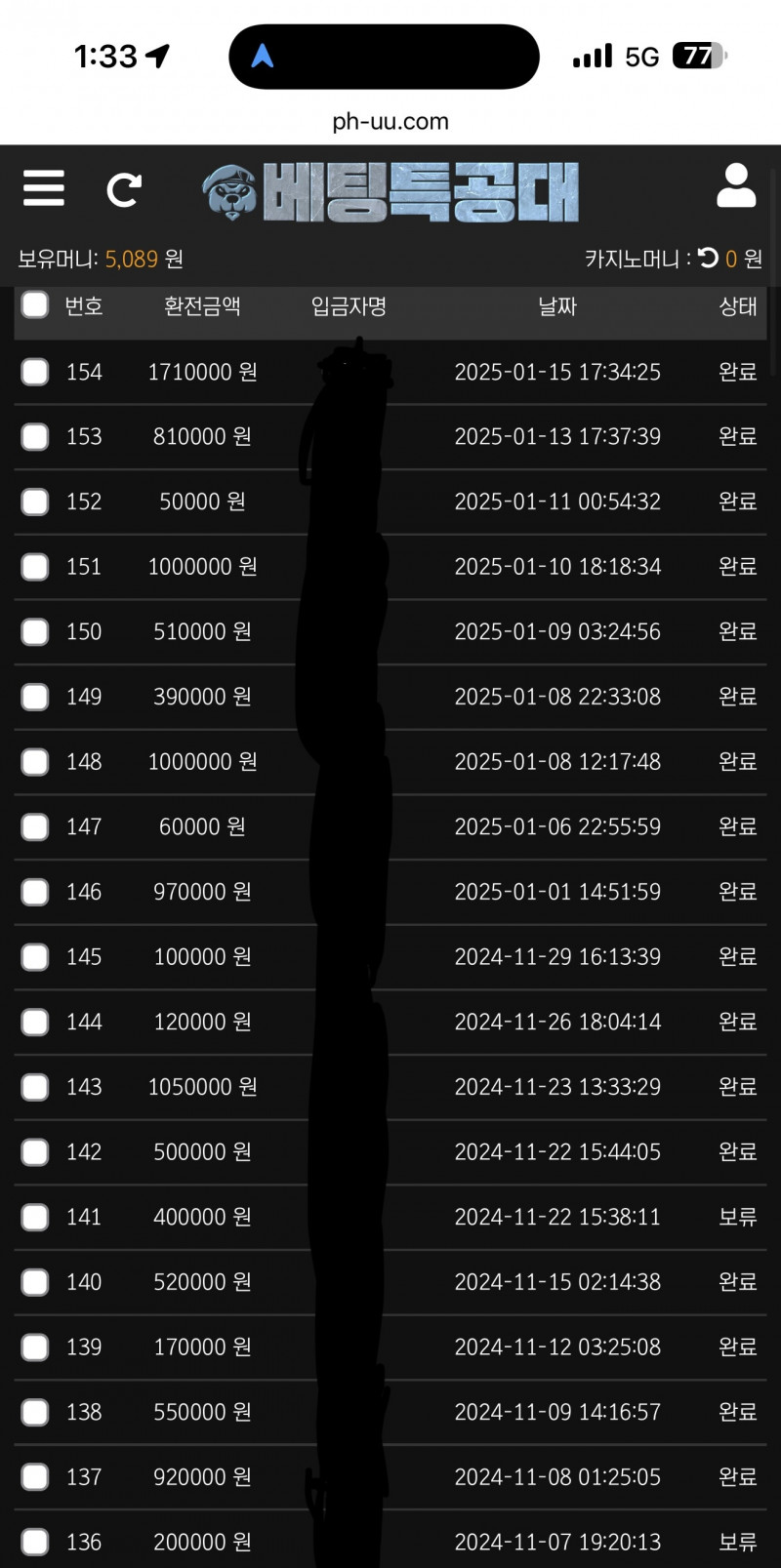The image size is (781, 1568).
Task: Toggle the select-all checkbox in header
Action: coord(35,305)
